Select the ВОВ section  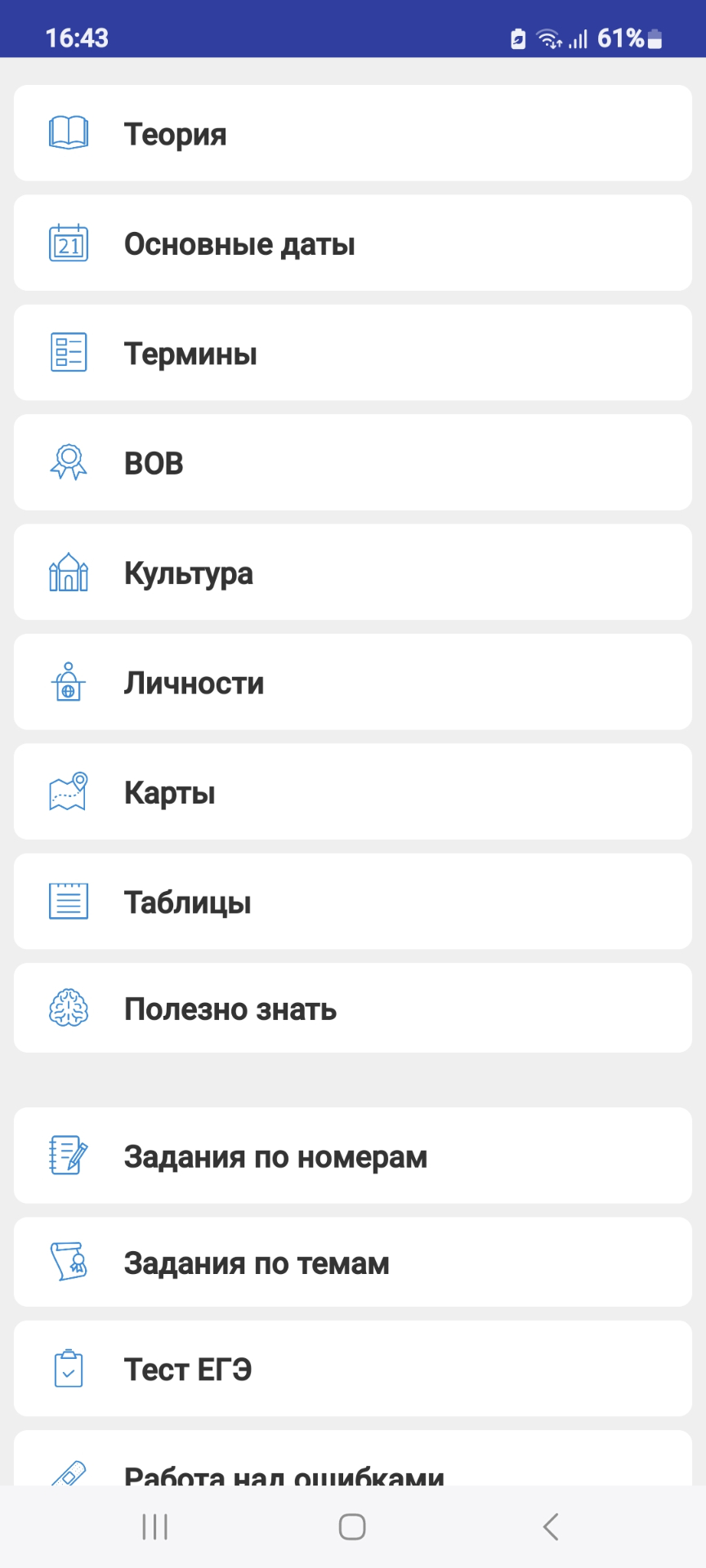click(352, 463)
